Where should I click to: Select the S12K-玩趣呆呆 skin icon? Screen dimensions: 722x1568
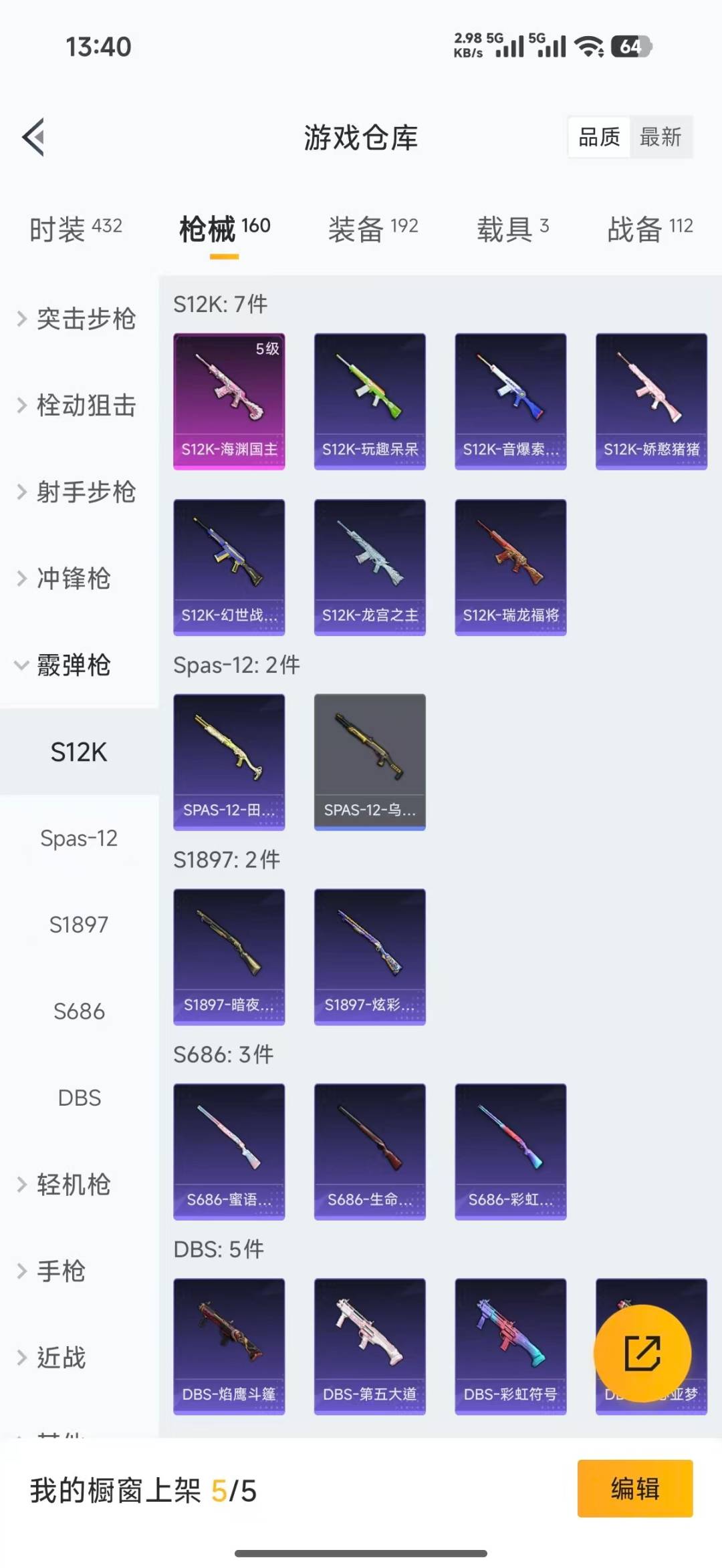370,399
